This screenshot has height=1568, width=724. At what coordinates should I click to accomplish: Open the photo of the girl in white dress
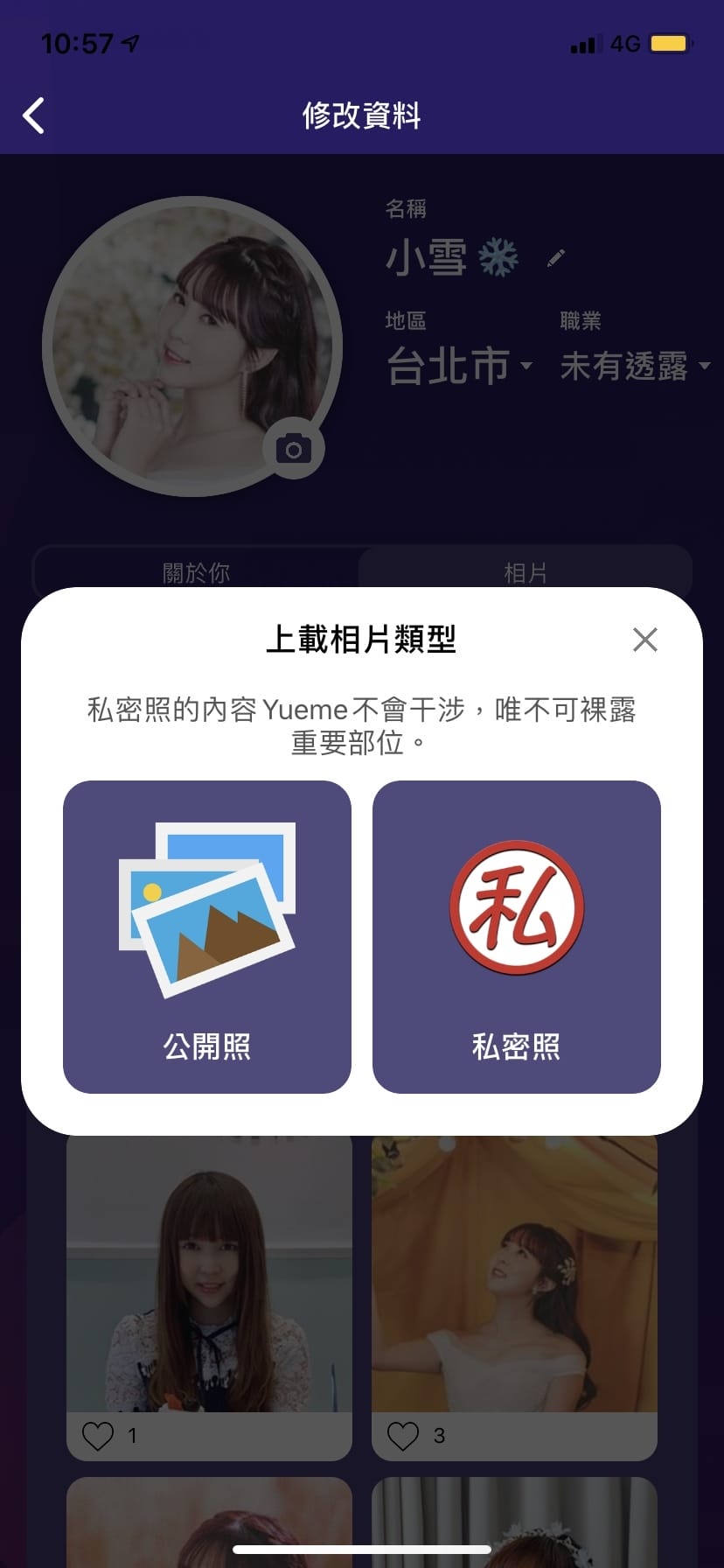(514, 1277)
